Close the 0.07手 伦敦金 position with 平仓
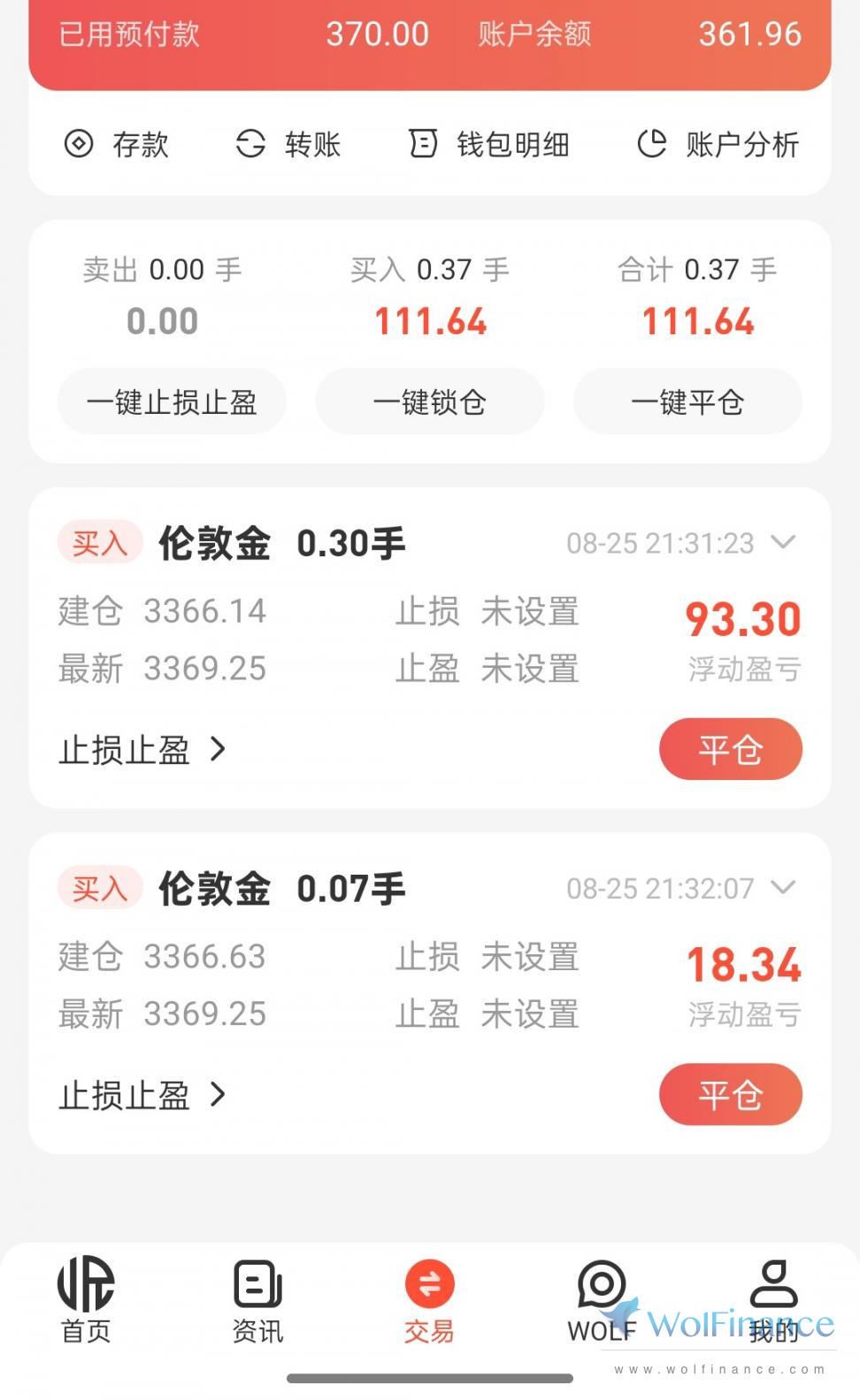860x1400 pixels. coord(730,1095)
